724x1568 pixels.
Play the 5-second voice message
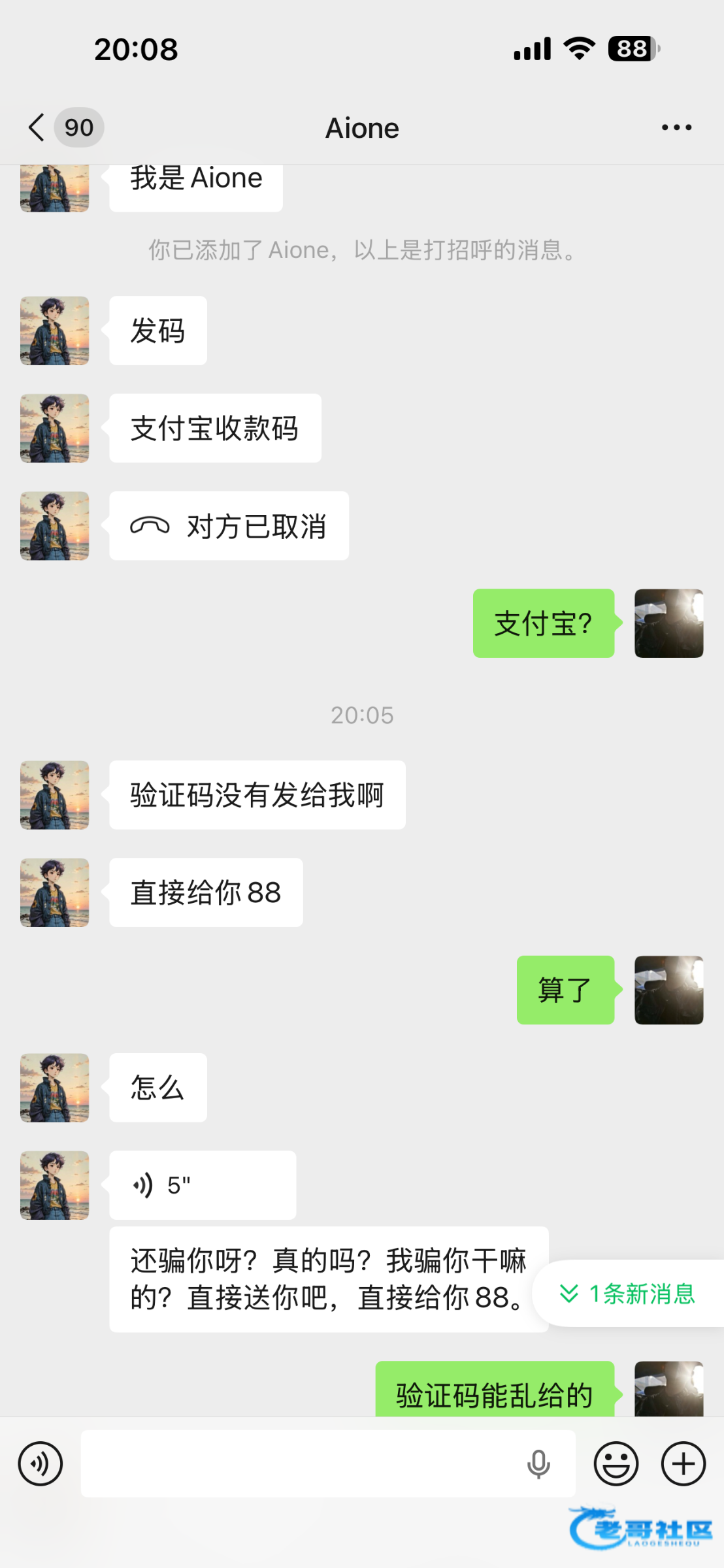click(x=202, y=1184)
